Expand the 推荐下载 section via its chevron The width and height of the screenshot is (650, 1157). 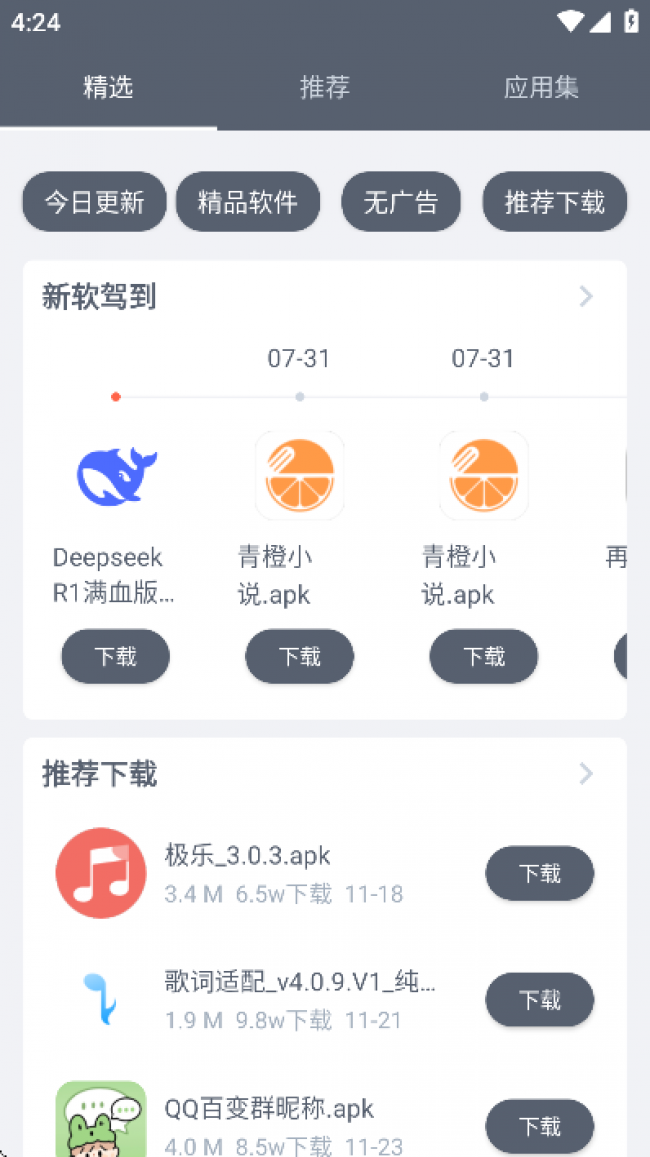click(x=586, y=773)
